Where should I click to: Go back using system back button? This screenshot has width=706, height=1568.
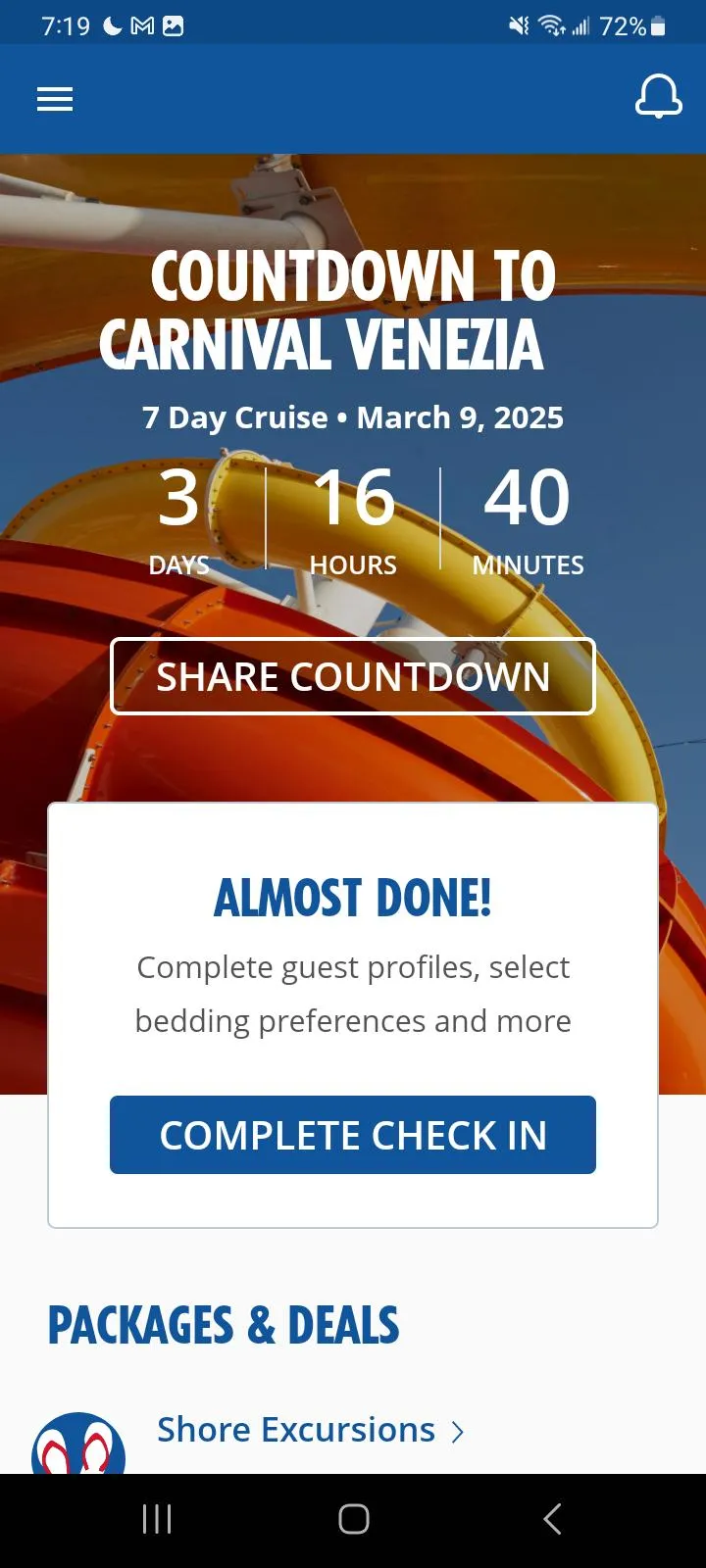(x=552, y=1519)
